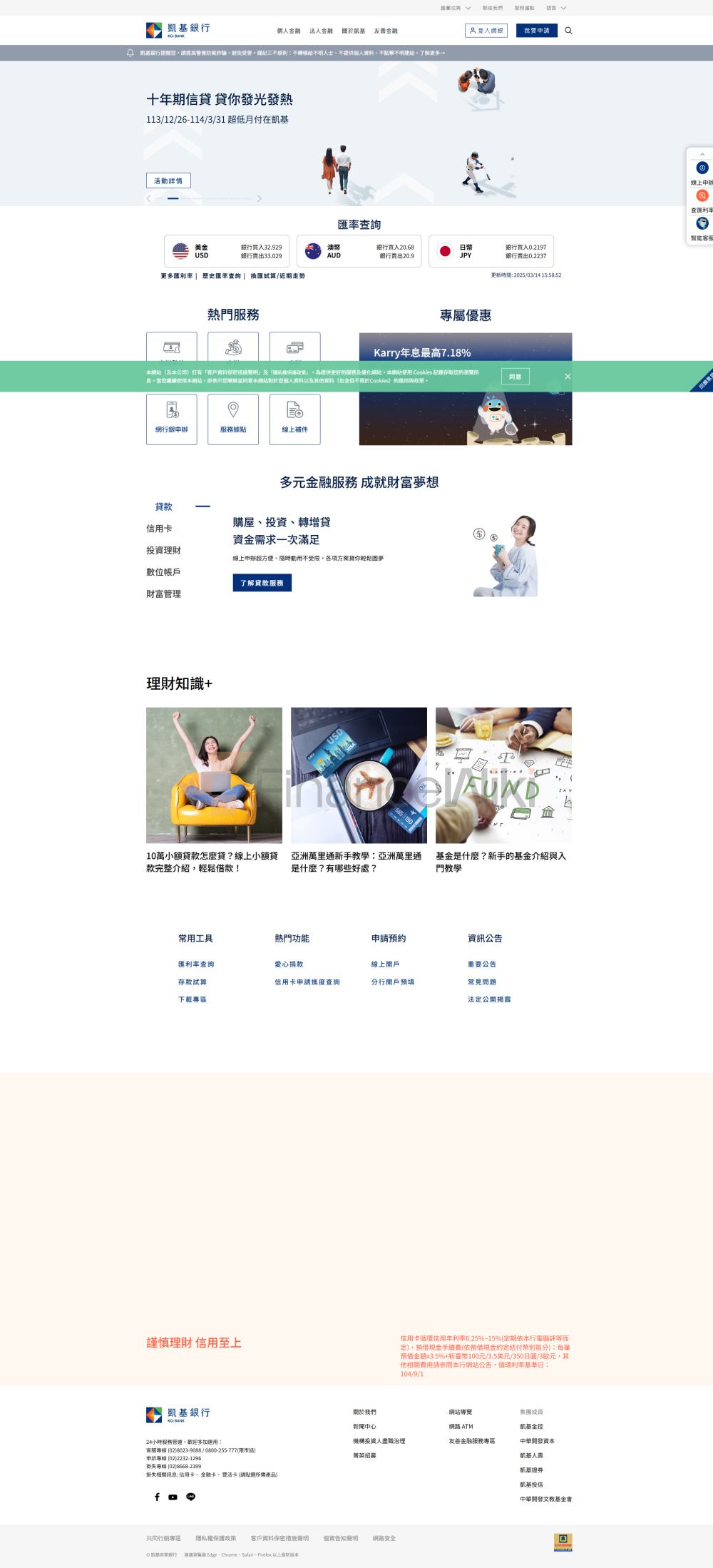This screenshot has height=1568, width=713.
Task: Open the 線上開戶 link
Action: [x=385, y=964]
